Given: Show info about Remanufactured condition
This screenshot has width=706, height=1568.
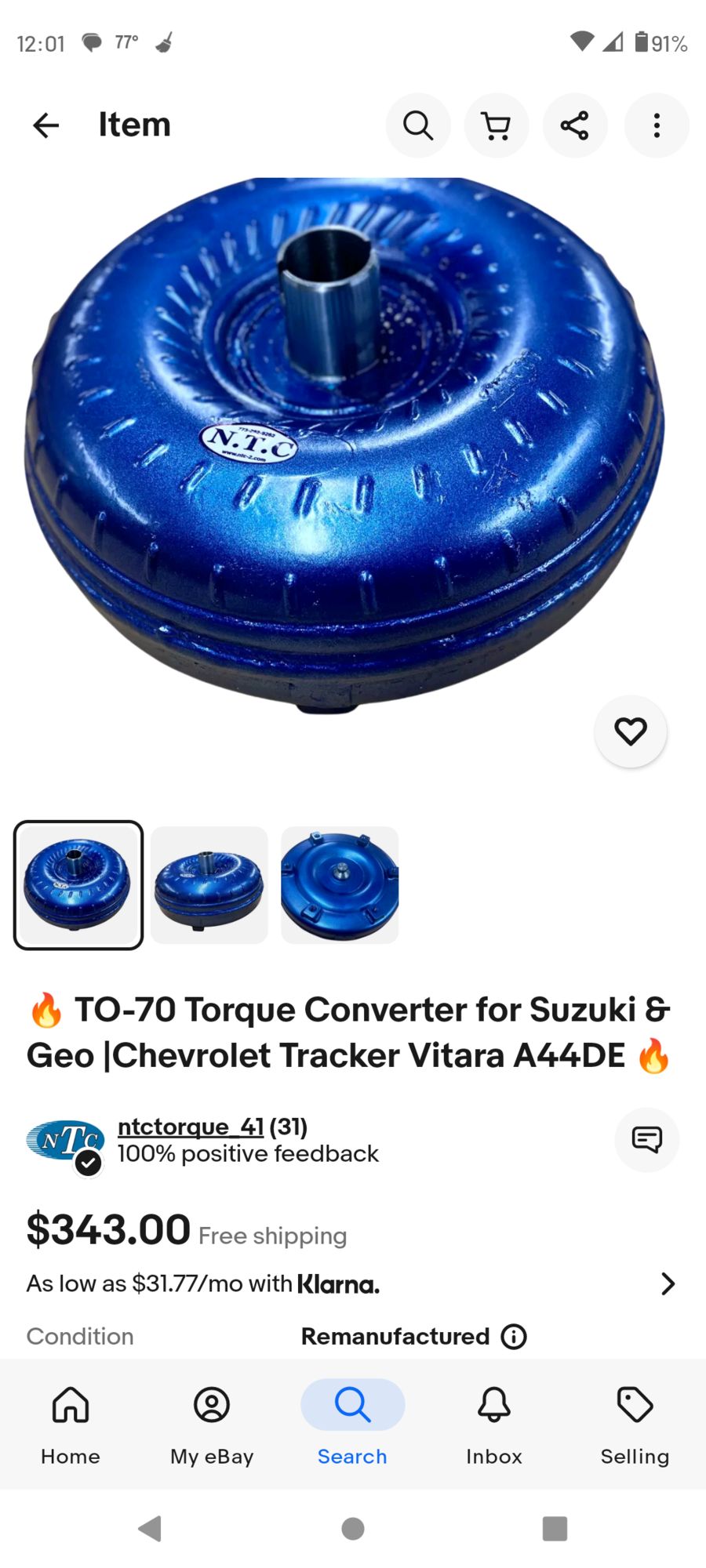Looking at the screenshot, I should (x=514, y=1337).
